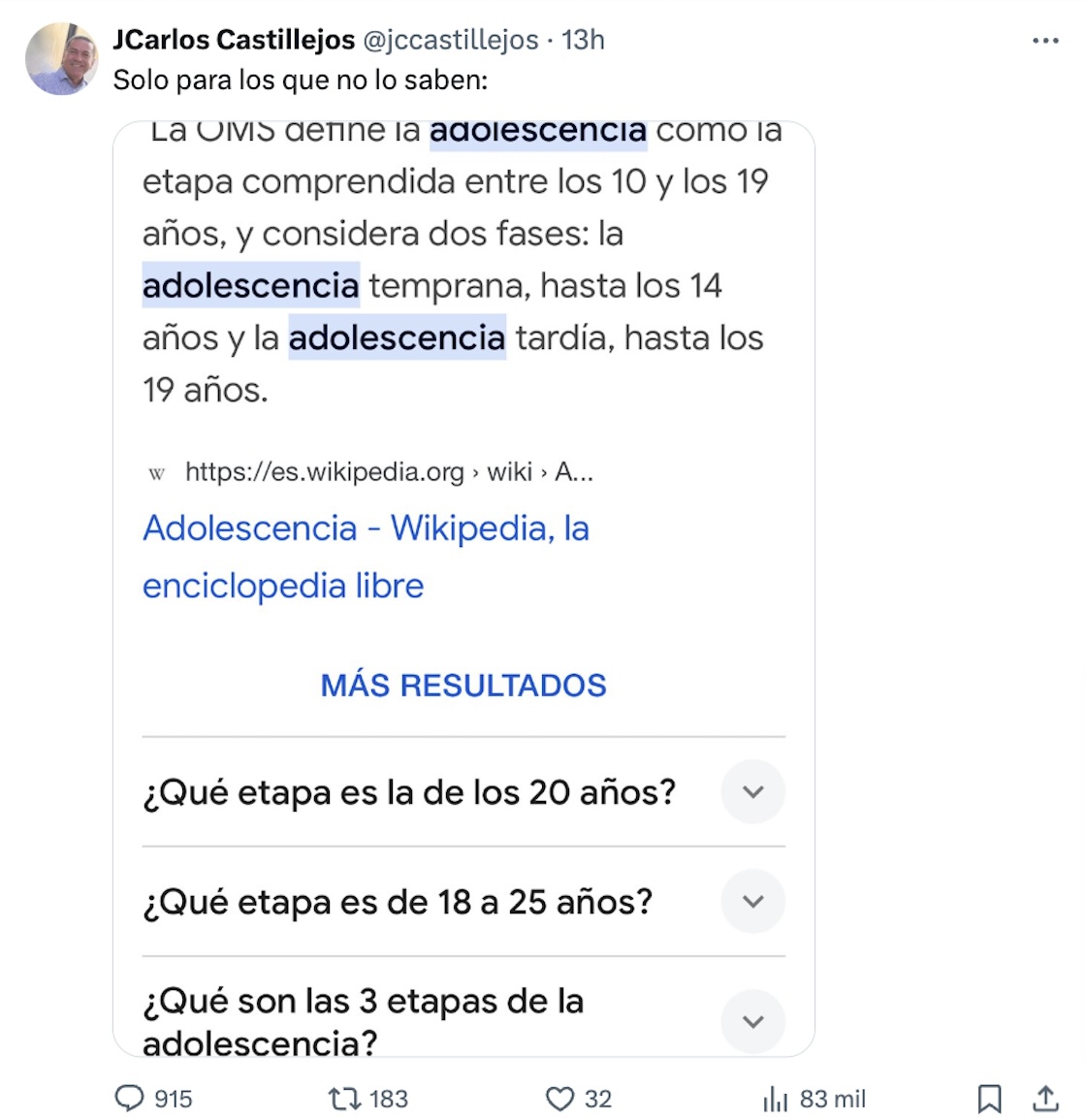Open the post via the 13h timestamp
This screenshot has width=1086, height=1120.
tap(584, 40)
